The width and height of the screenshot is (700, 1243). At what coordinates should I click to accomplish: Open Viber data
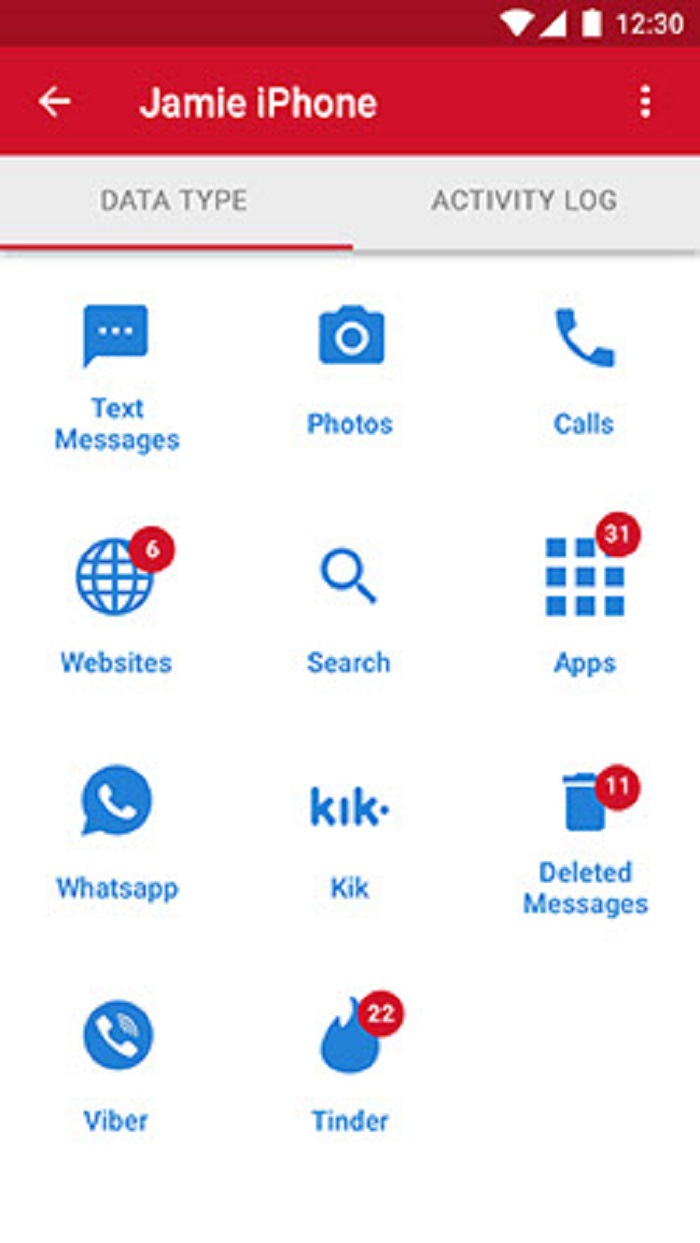pyautogui.click(x=117, y=1060)
